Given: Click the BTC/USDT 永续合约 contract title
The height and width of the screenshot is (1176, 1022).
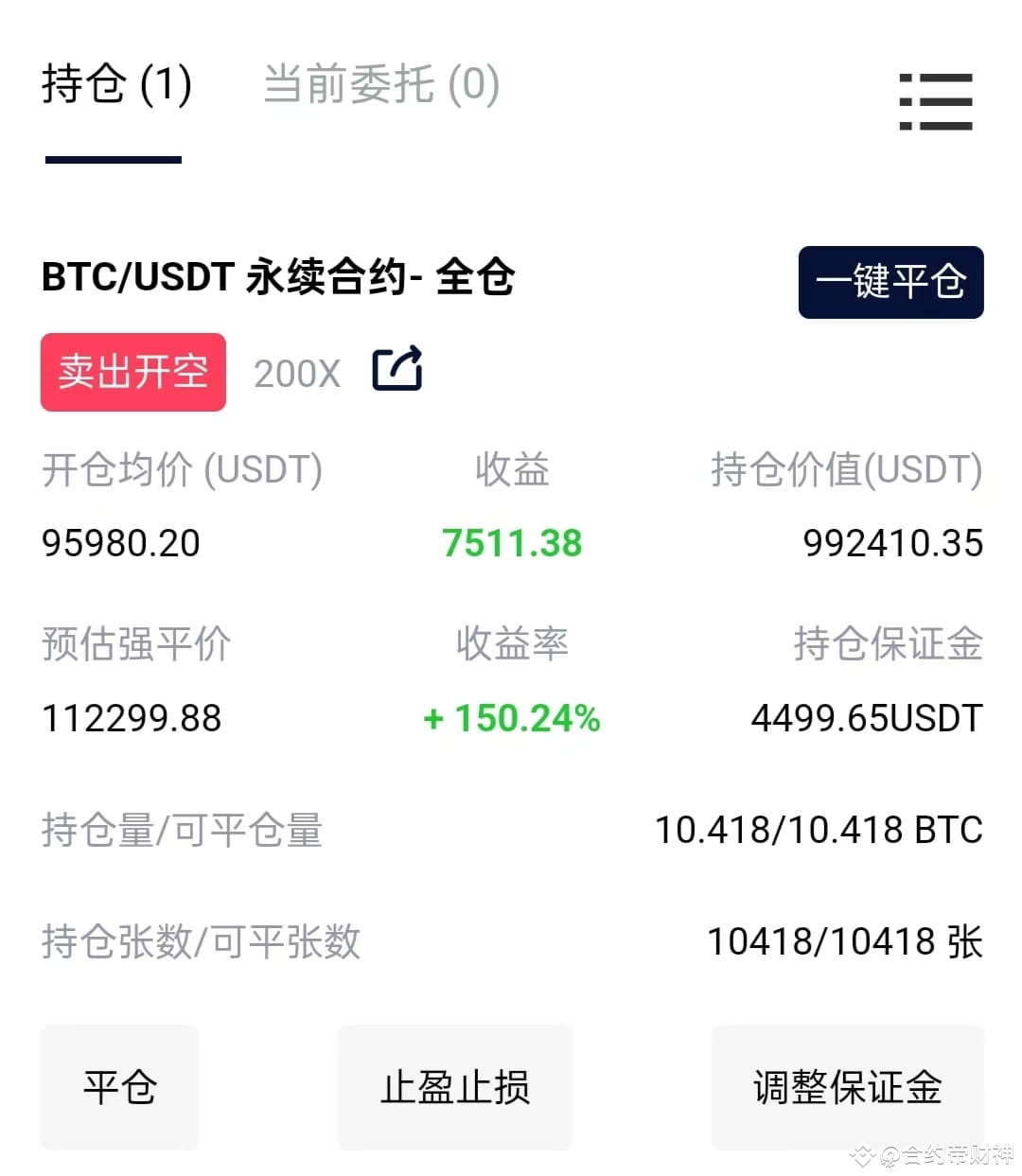Looking at the screenshot, I should click(278, 278).
